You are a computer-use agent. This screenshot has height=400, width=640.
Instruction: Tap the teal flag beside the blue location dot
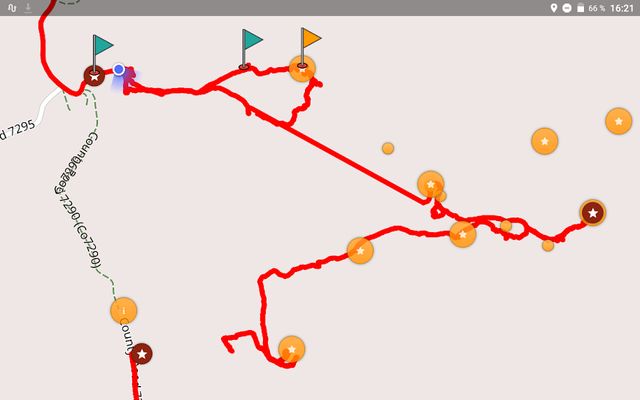pos(102,54)
